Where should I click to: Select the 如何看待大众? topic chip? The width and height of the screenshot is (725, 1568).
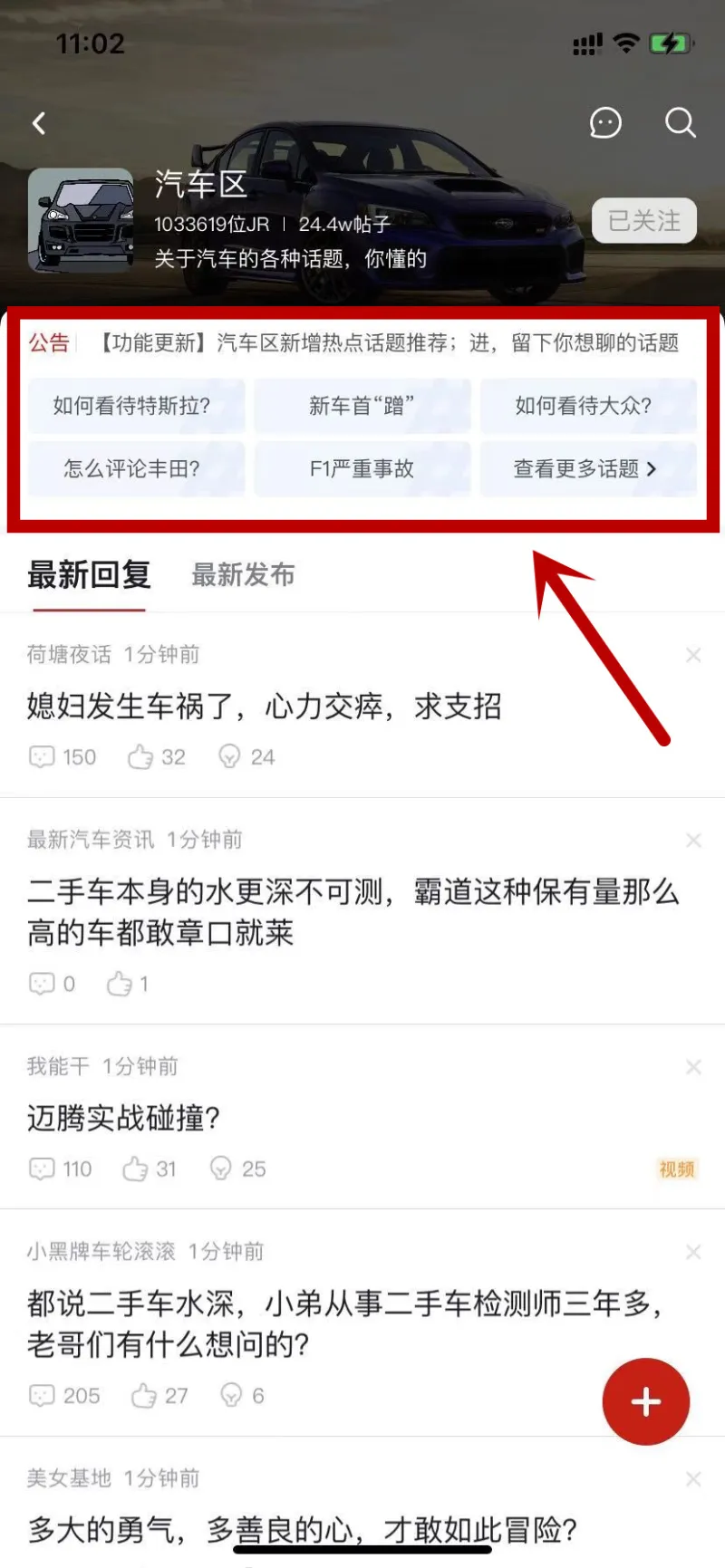click(587, 406)
